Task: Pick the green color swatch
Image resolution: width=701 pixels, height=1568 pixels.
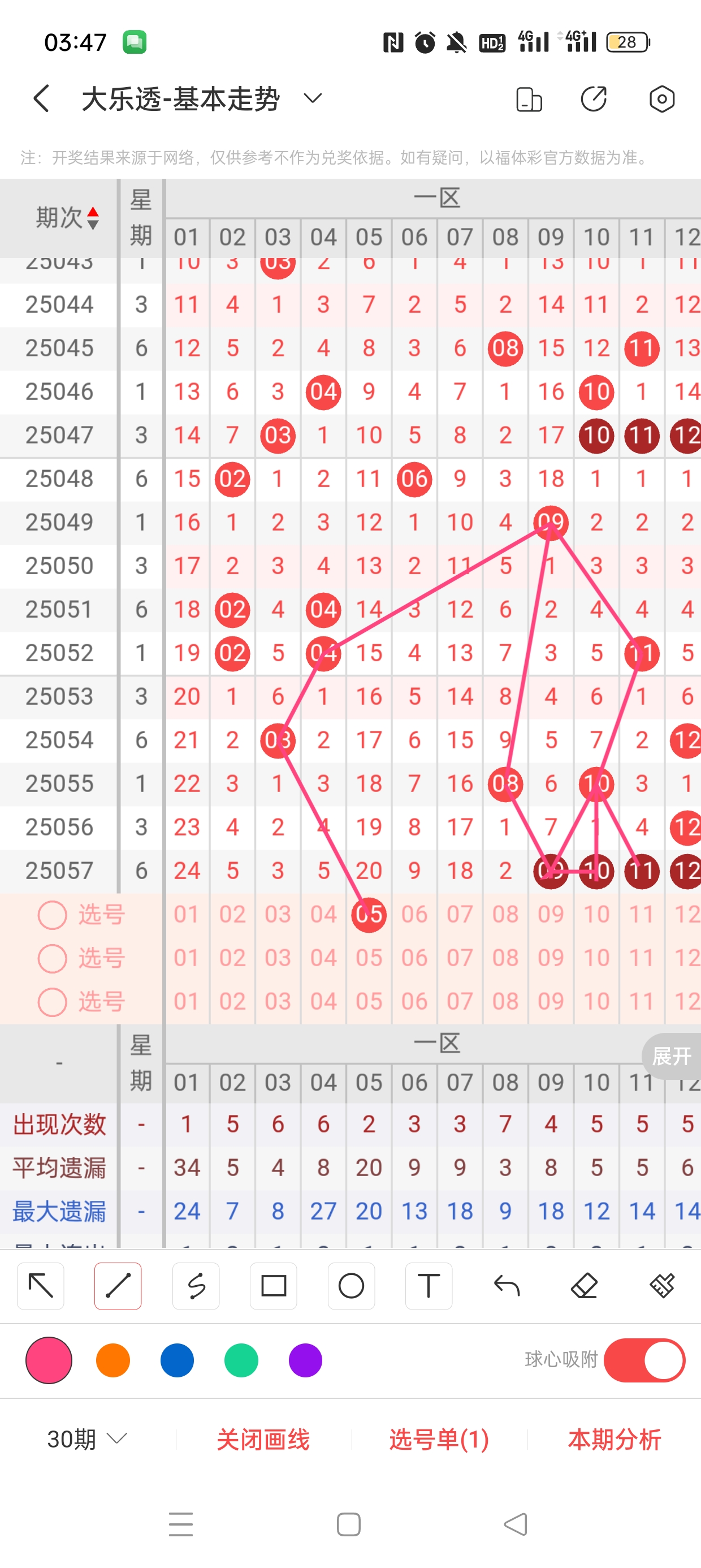Action: [x=241, y=1360]
